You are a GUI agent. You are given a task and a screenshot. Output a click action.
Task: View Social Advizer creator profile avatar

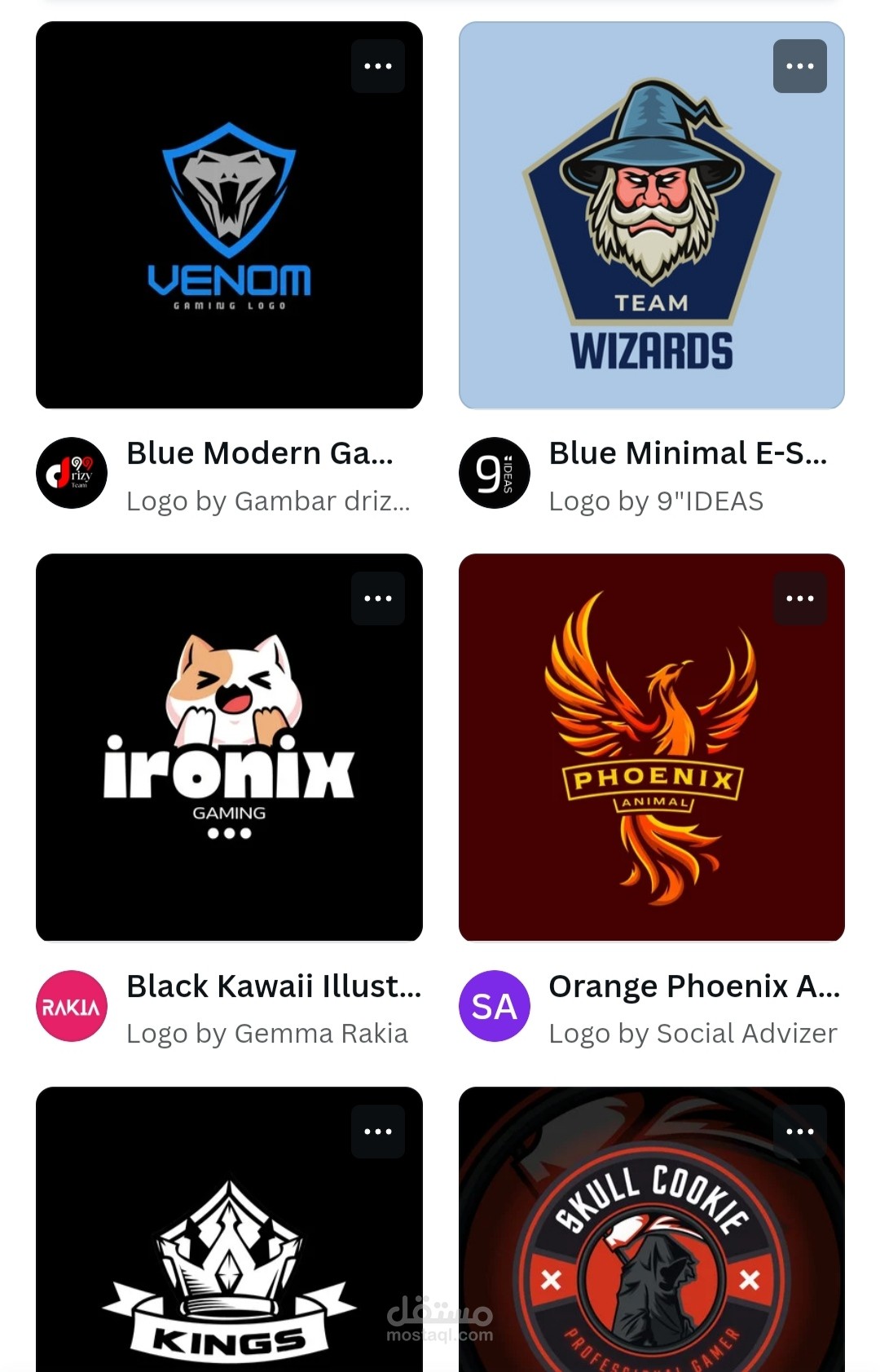tap(495, 1006)
